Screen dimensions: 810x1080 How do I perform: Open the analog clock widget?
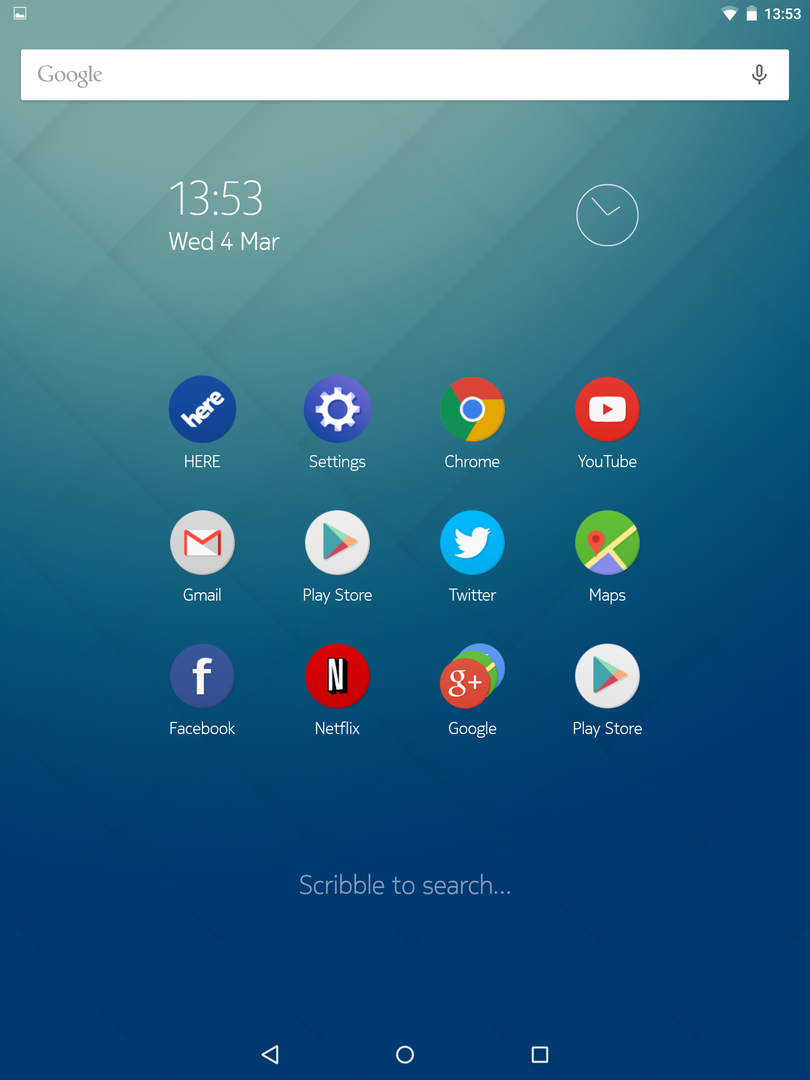[x=607, y=215]
